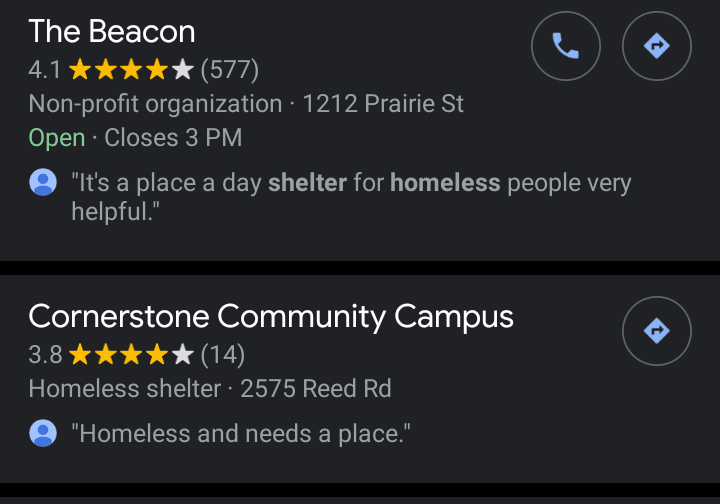Open The Beacon listing

pos(112,32)
